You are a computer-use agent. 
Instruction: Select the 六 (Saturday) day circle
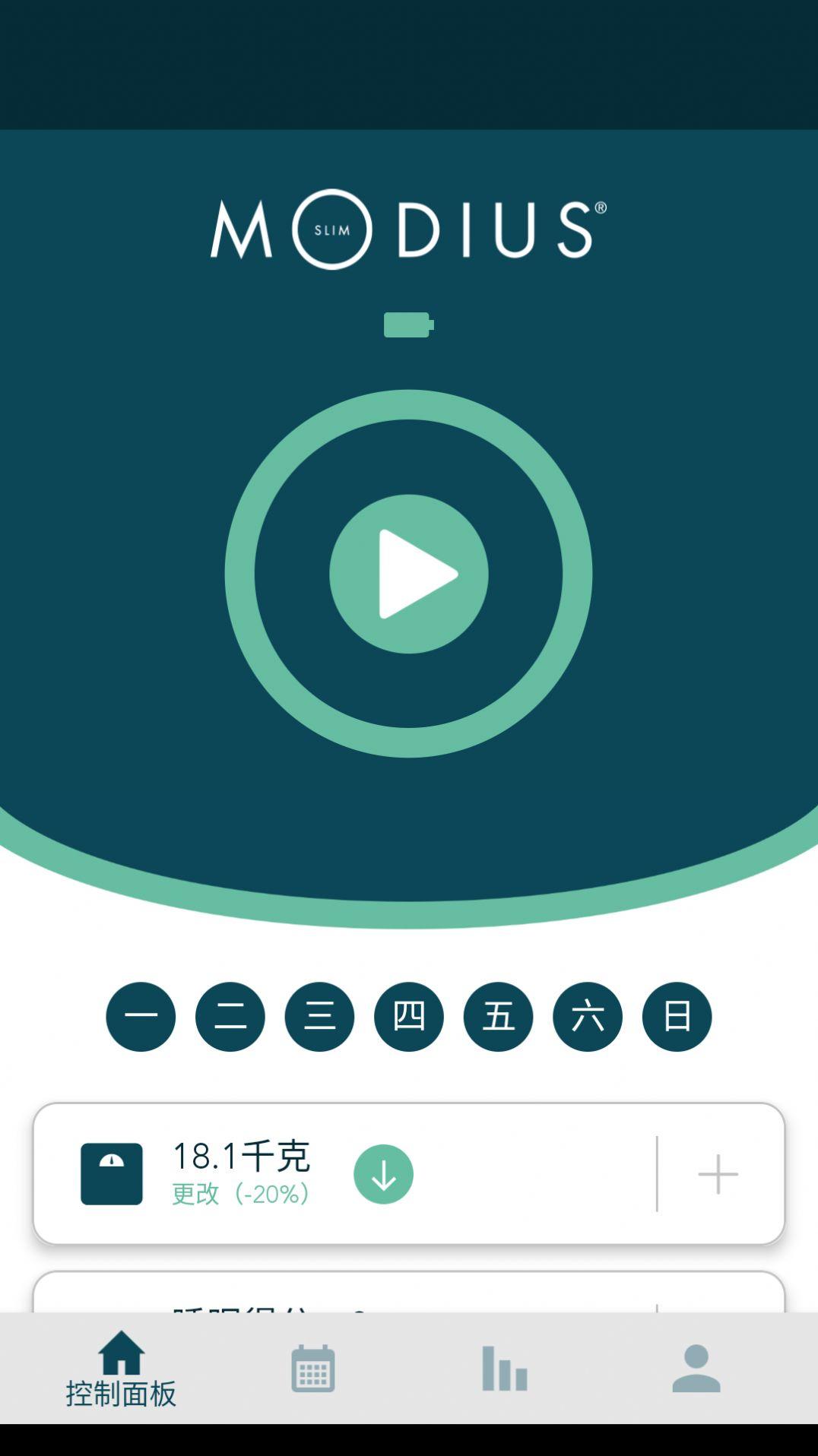pyautogui.click(x=588, y=1017)
